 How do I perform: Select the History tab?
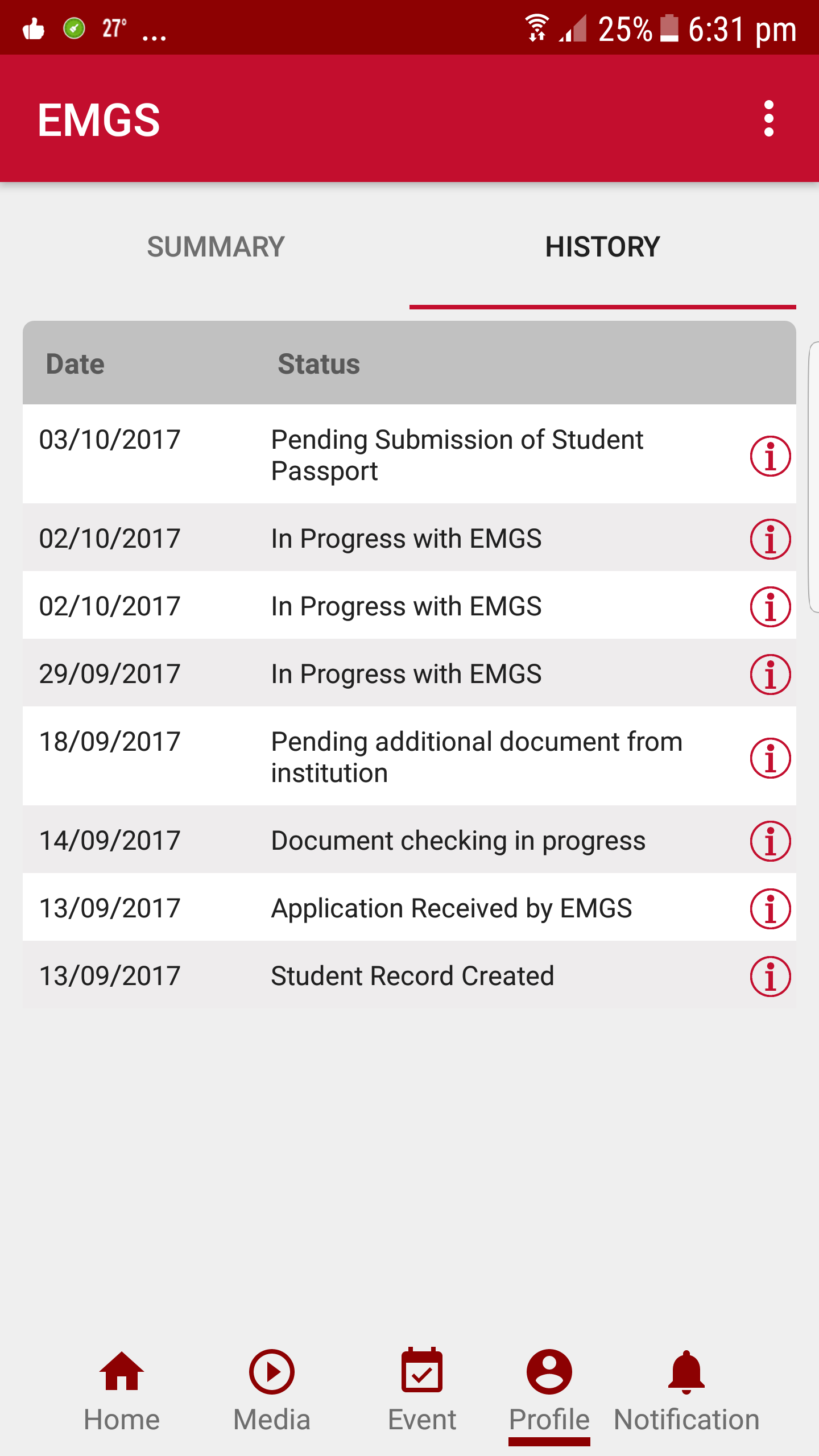(602, 247)
